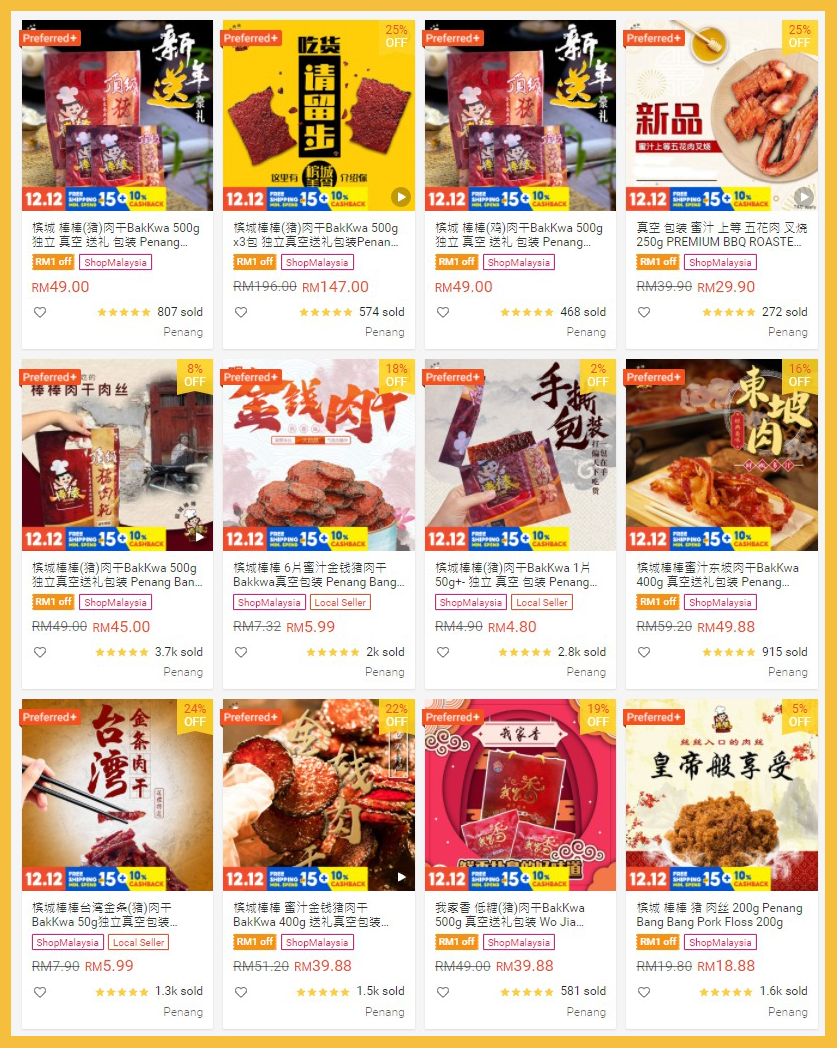
Task: Open the RM45.00 BakKwa 500g product card
Action: tap(117, 456)
